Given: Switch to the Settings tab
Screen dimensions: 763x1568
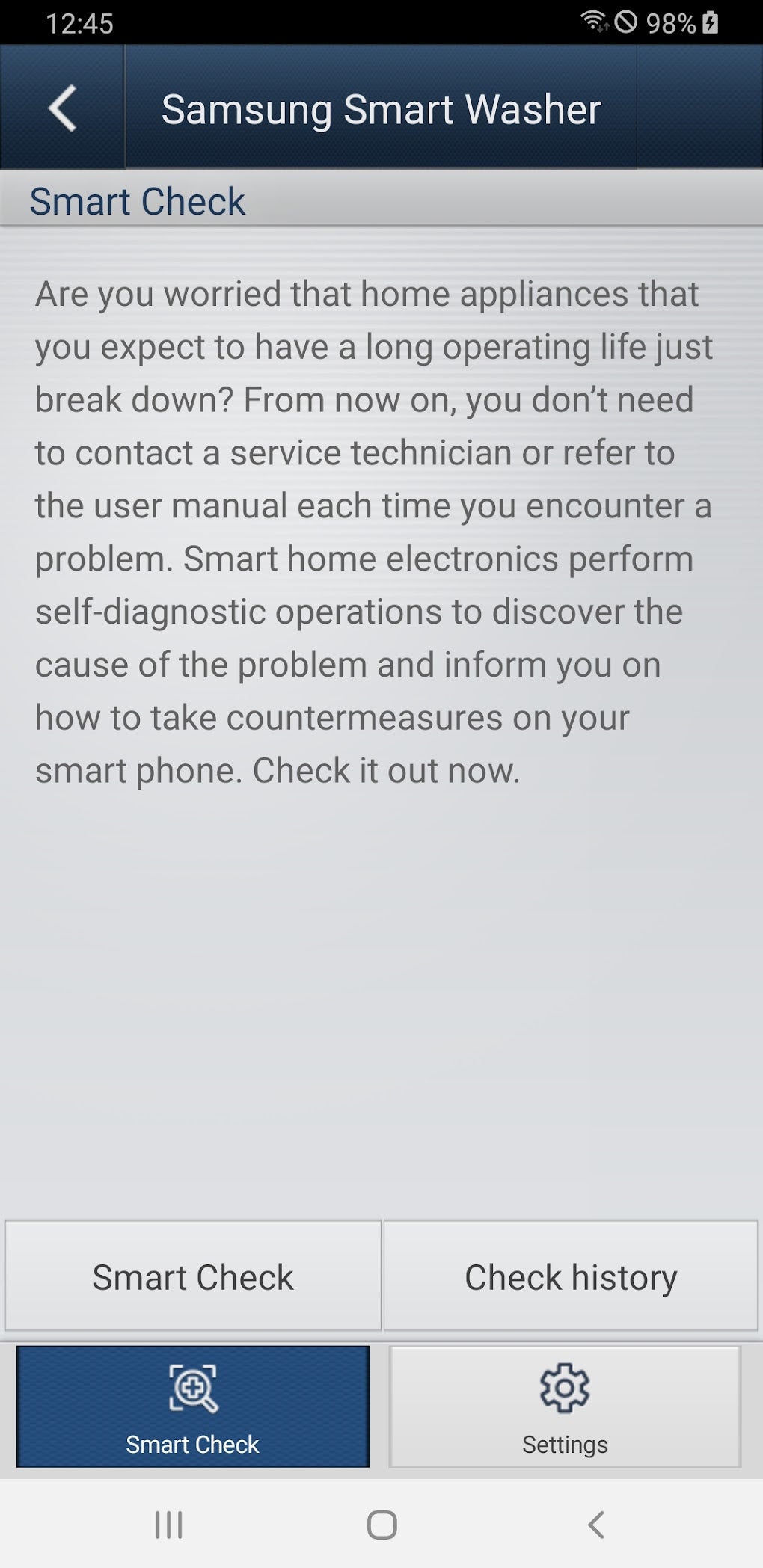Looking at the screenshot, I should pyautogui.click(x=563, y=1408).
